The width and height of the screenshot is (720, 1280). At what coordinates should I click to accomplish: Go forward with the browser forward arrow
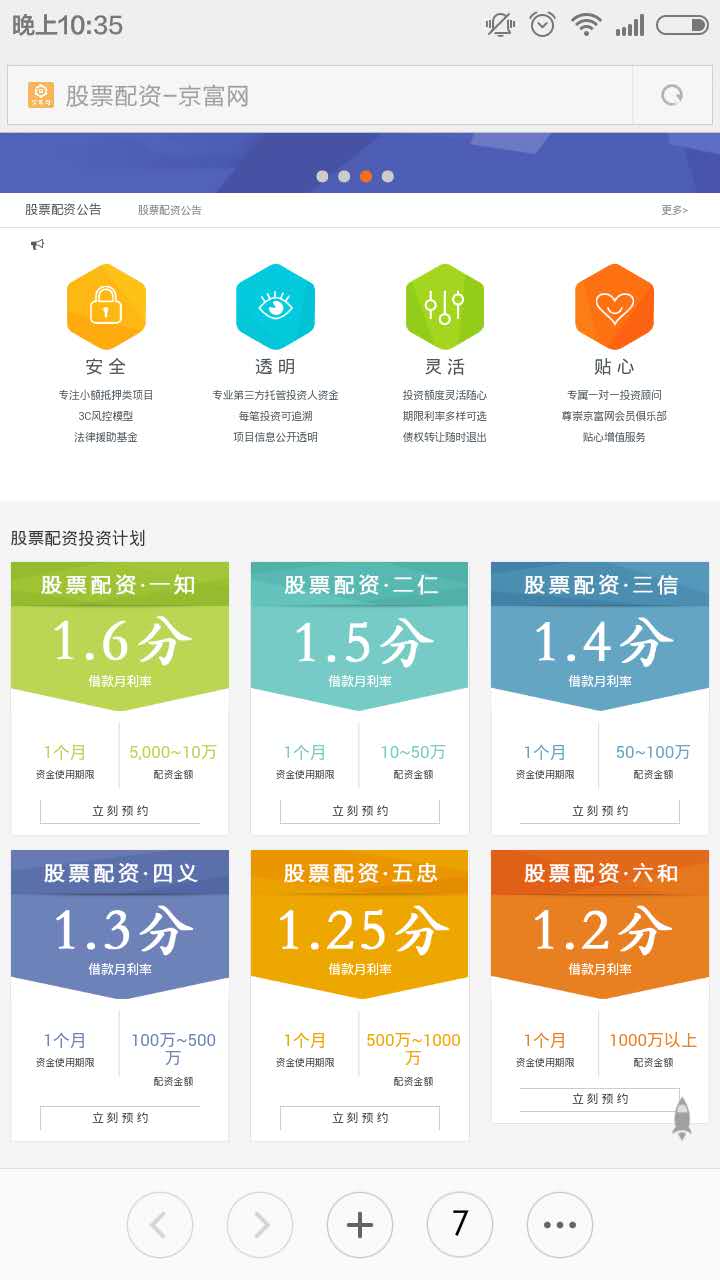(x=260, y=1225)
